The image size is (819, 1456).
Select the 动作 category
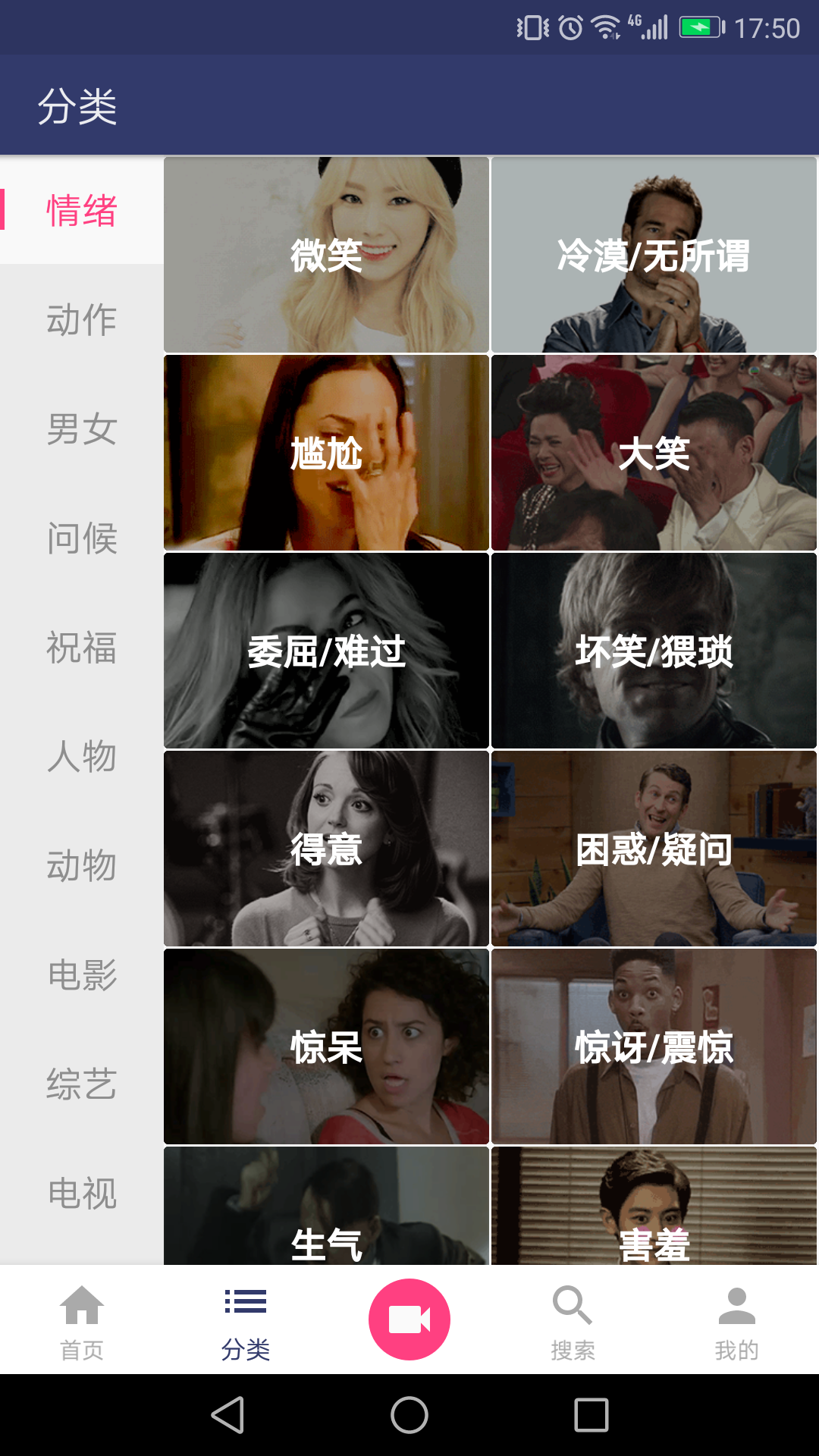81,319
